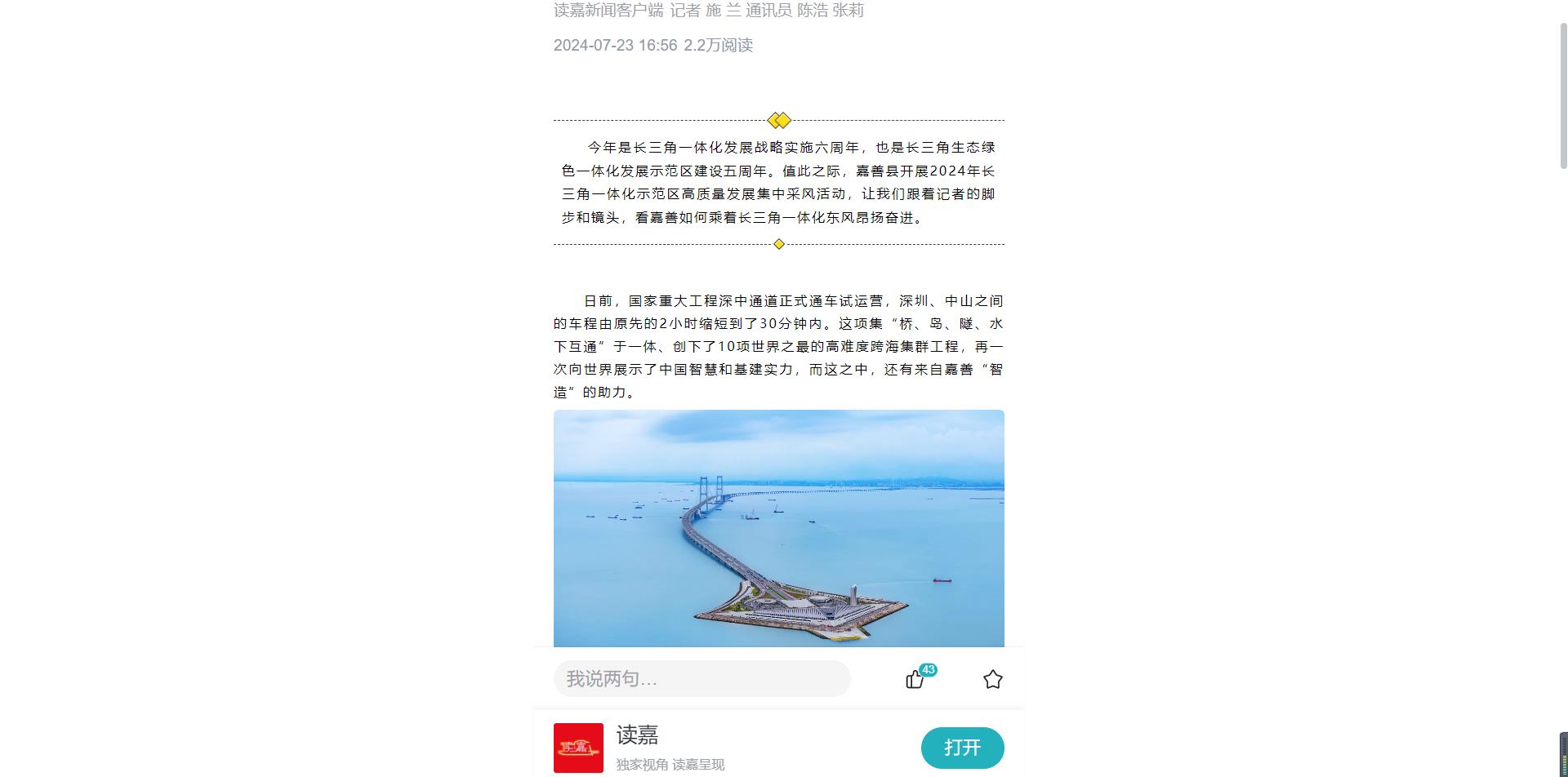Tap 打开 to open the 读嘉 app
The height and width of the screenshot is (777, 1568).
pyautogui.click(x=962, y=748)
